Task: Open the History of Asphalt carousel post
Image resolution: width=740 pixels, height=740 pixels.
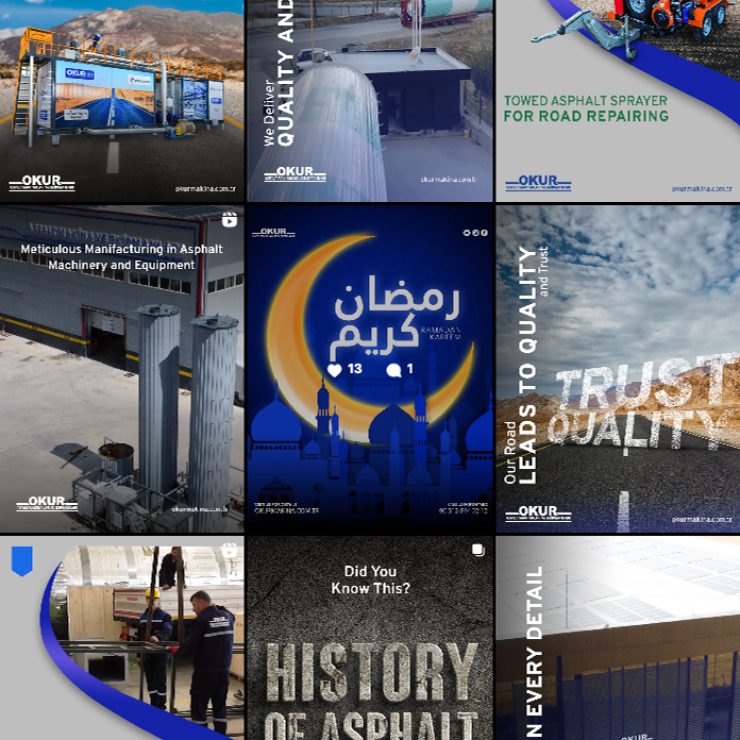Action: (x=369, y=638)
